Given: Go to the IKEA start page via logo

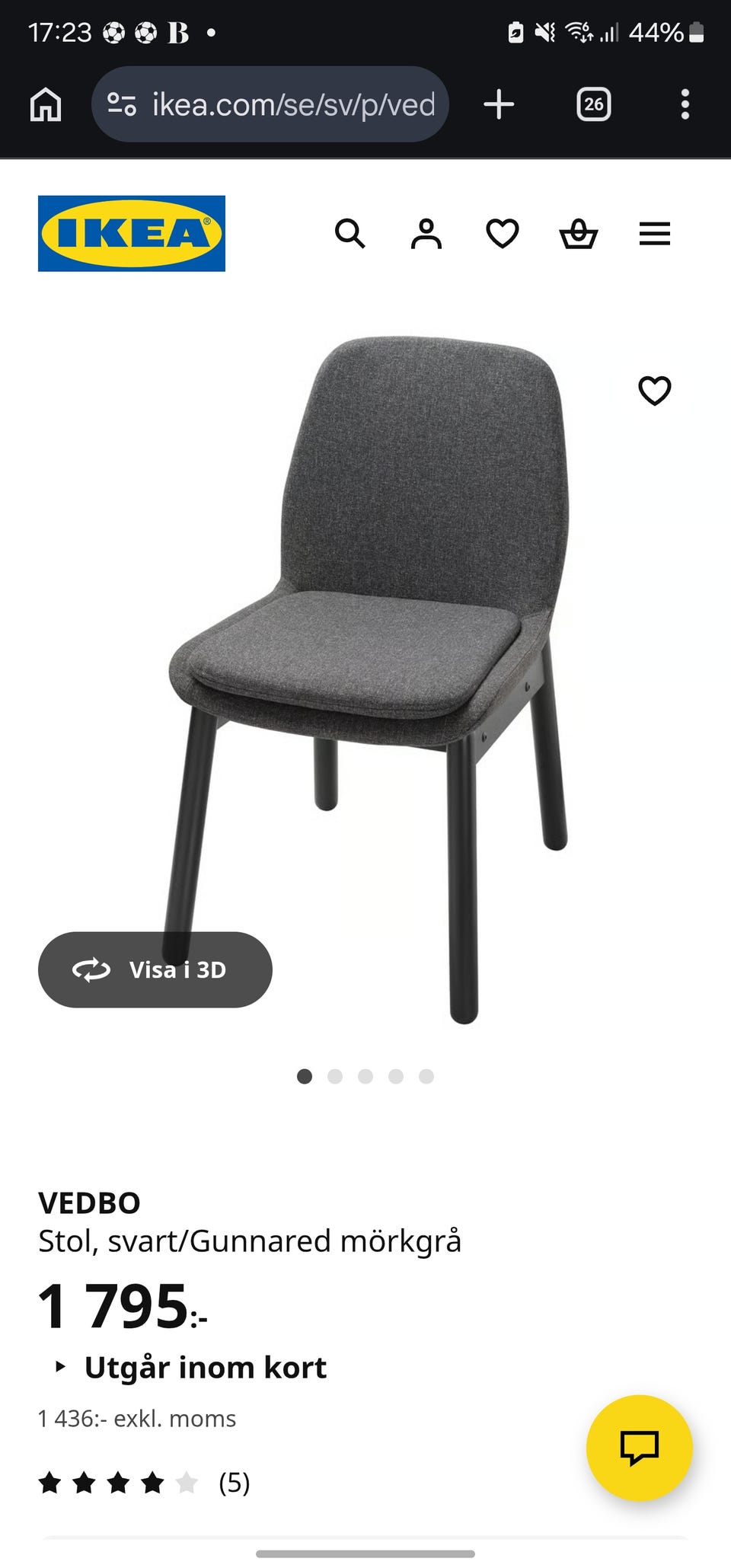Looking at the screenshot, I should point(132,233).
